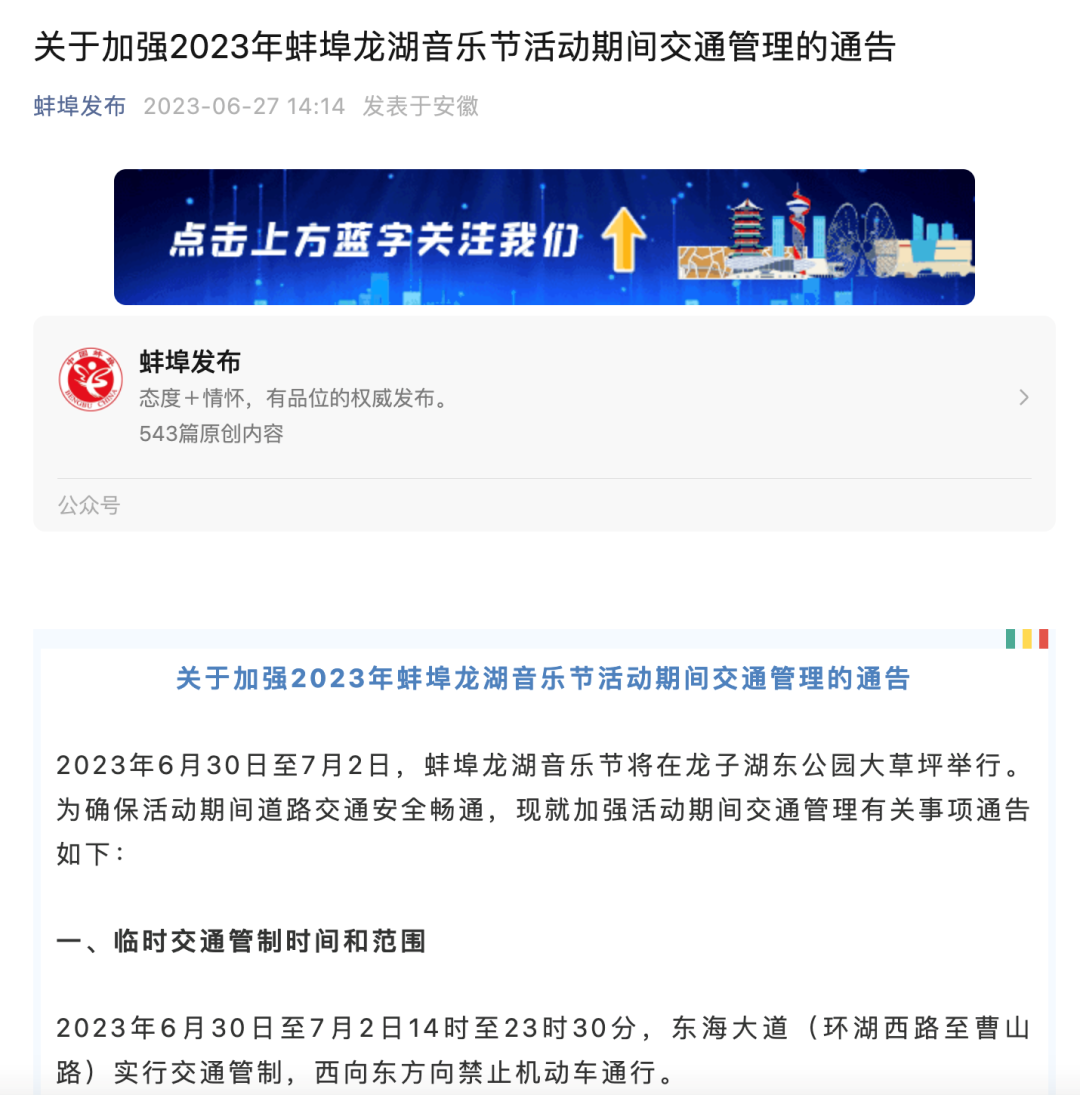Select the green decorative bar above article title
This screenshot has height=1095, width=1080.
(x=1010, y=638)
